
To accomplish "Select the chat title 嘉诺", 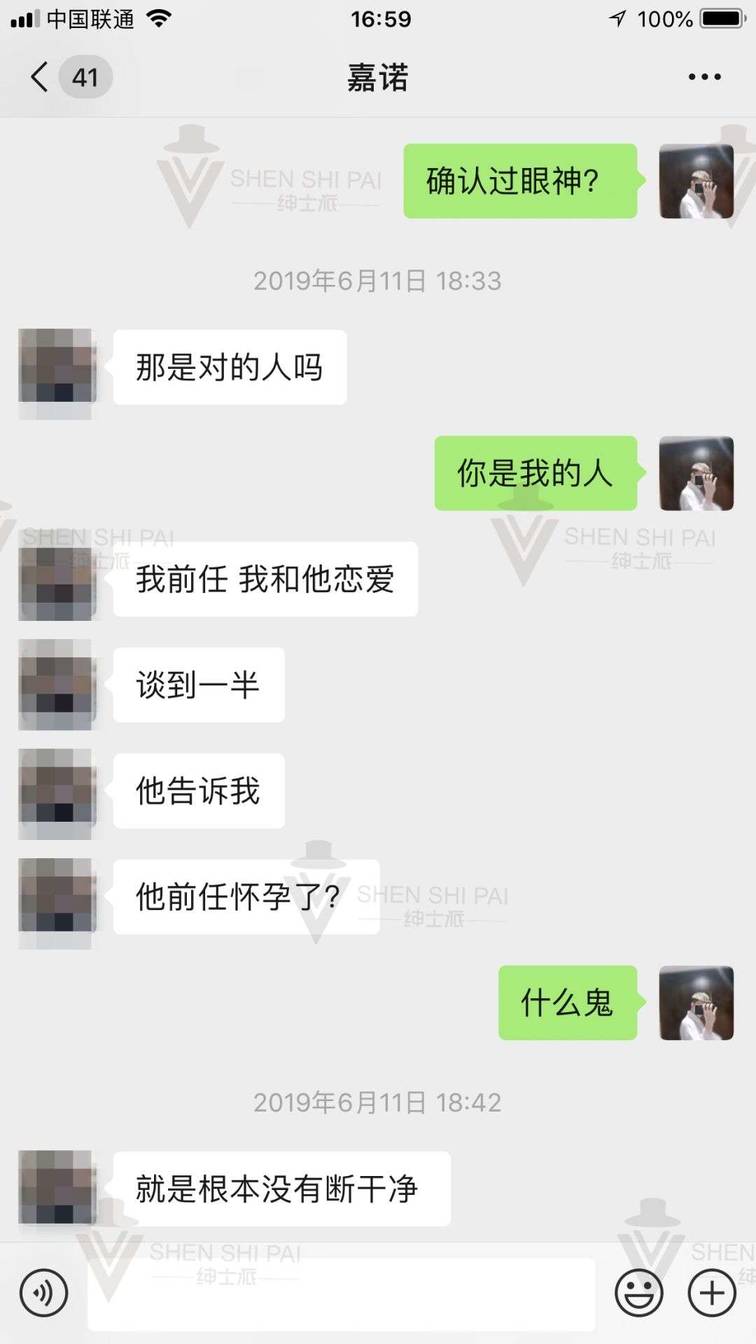I will click(x=378, y=78).
